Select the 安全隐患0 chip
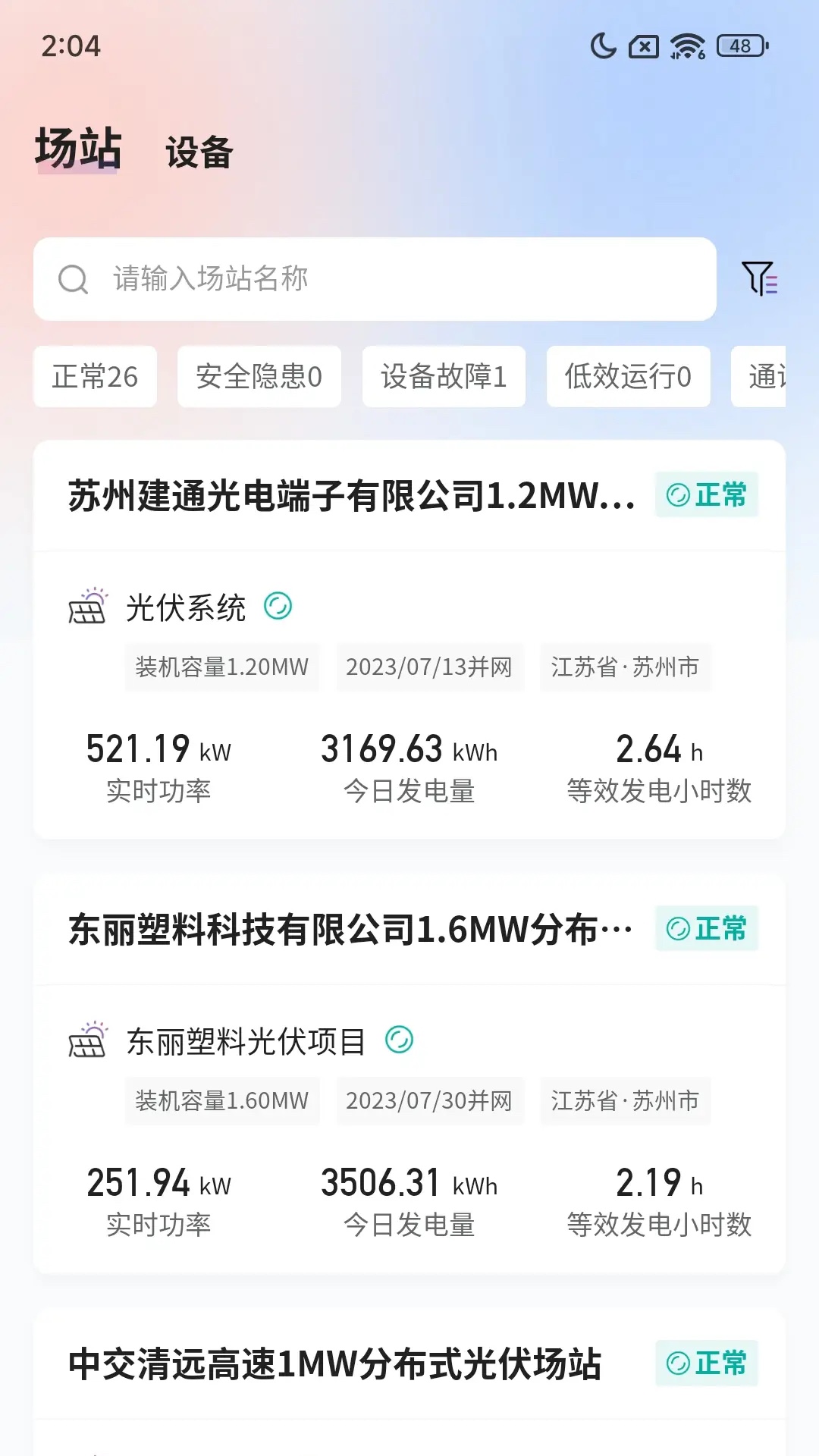This screenshot has width=819, height=1456. click(259, 377)
